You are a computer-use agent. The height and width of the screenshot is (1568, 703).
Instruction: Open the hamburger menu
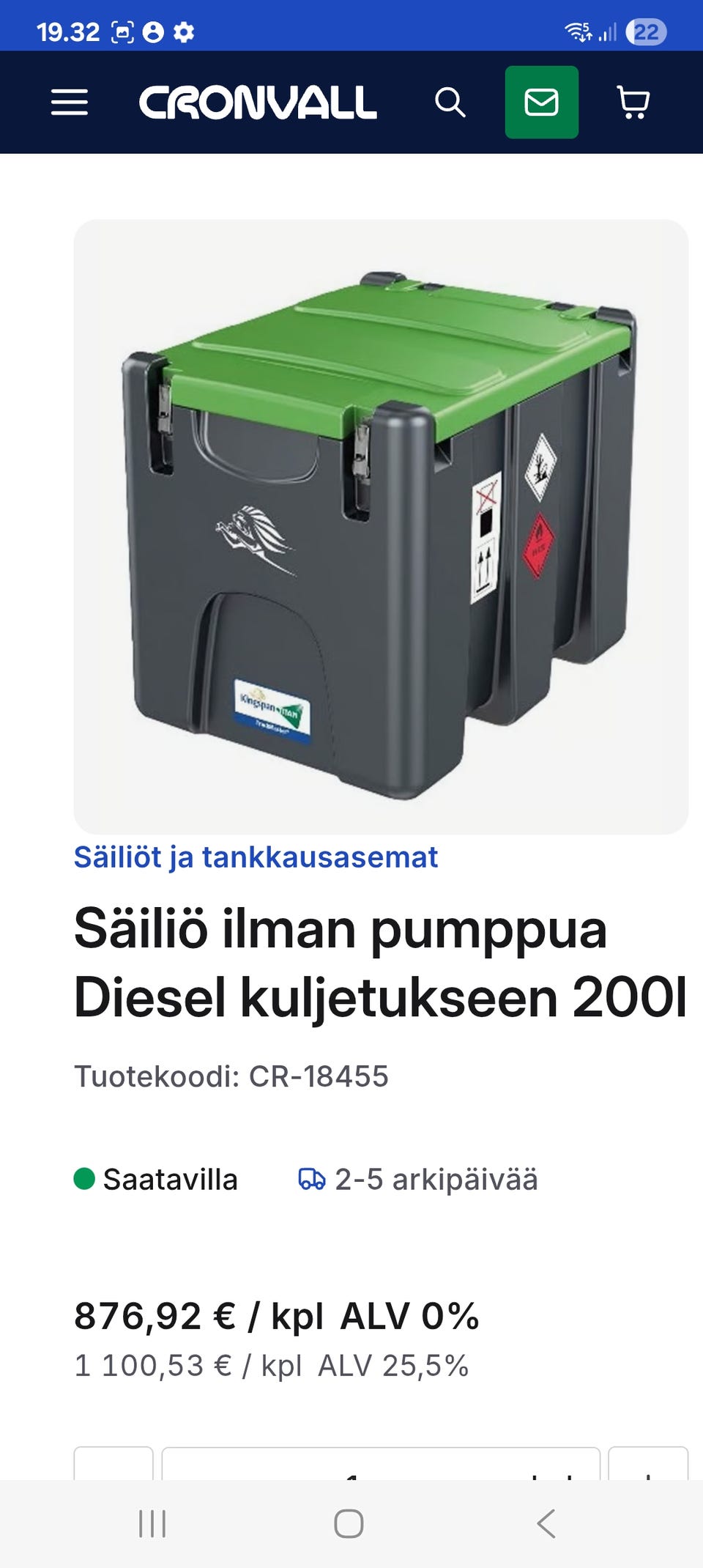coord(70,103)
